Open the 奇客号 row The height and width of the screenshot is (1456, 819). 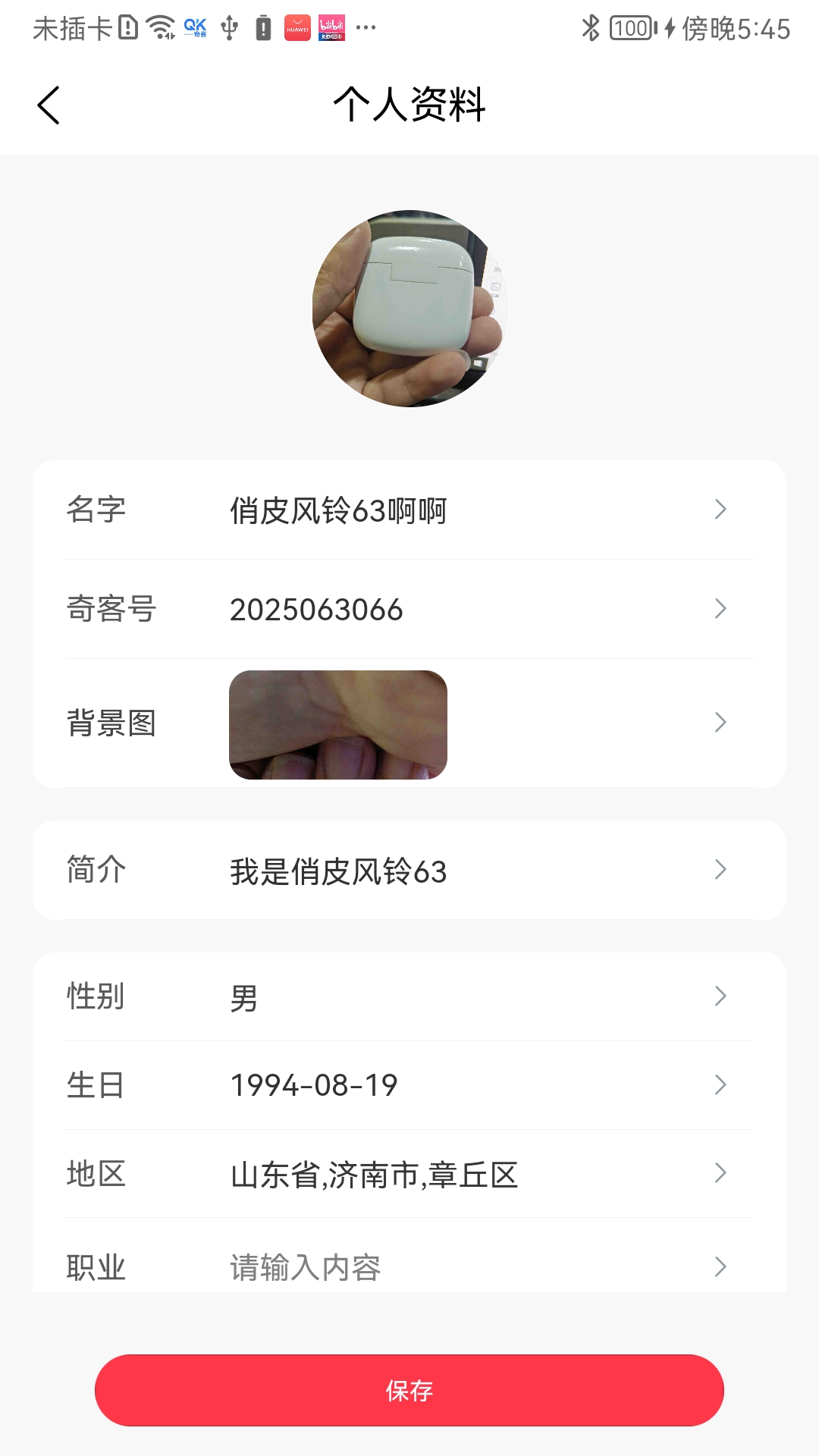409,609
